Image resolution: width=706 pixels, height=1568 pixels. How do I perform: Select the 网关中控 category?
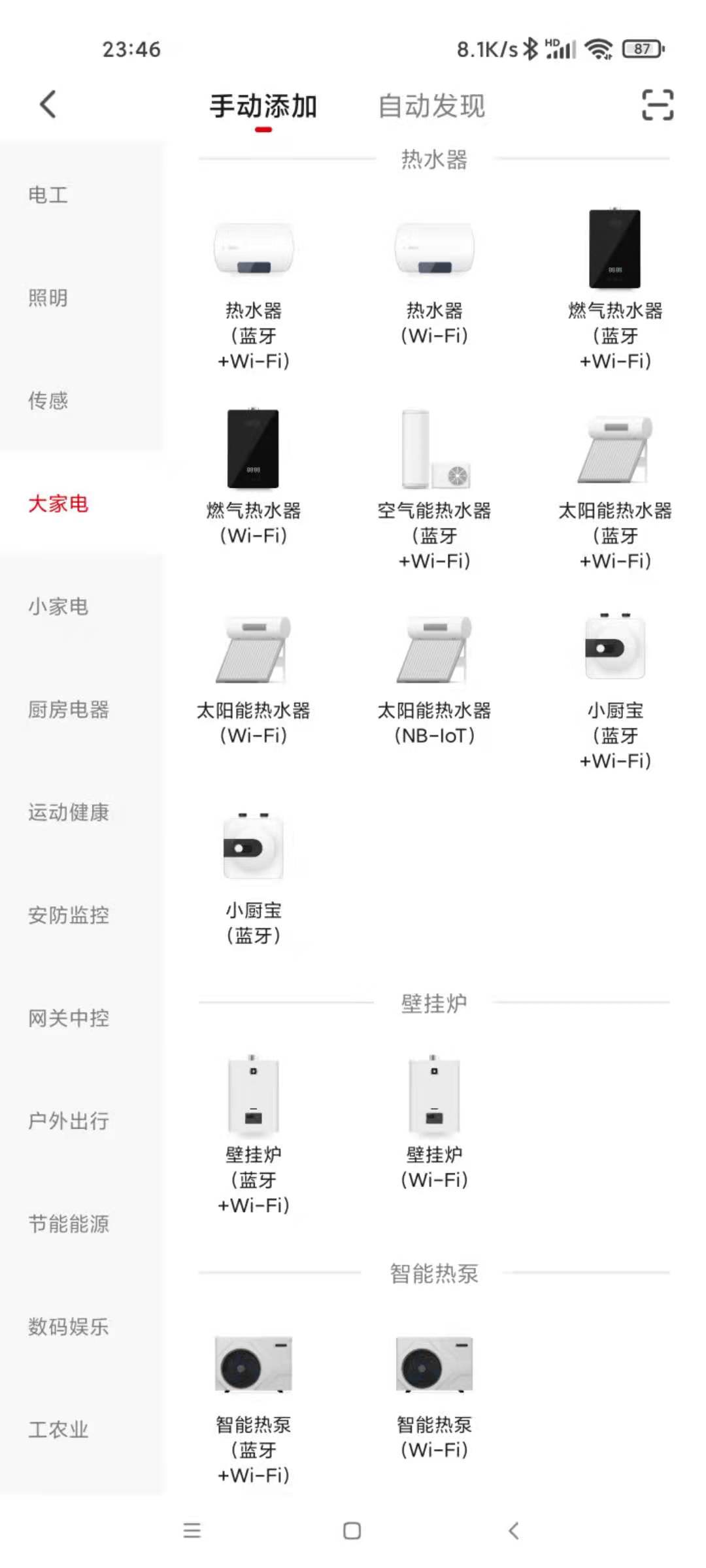pyautogui.click(x=69, y=1018)
